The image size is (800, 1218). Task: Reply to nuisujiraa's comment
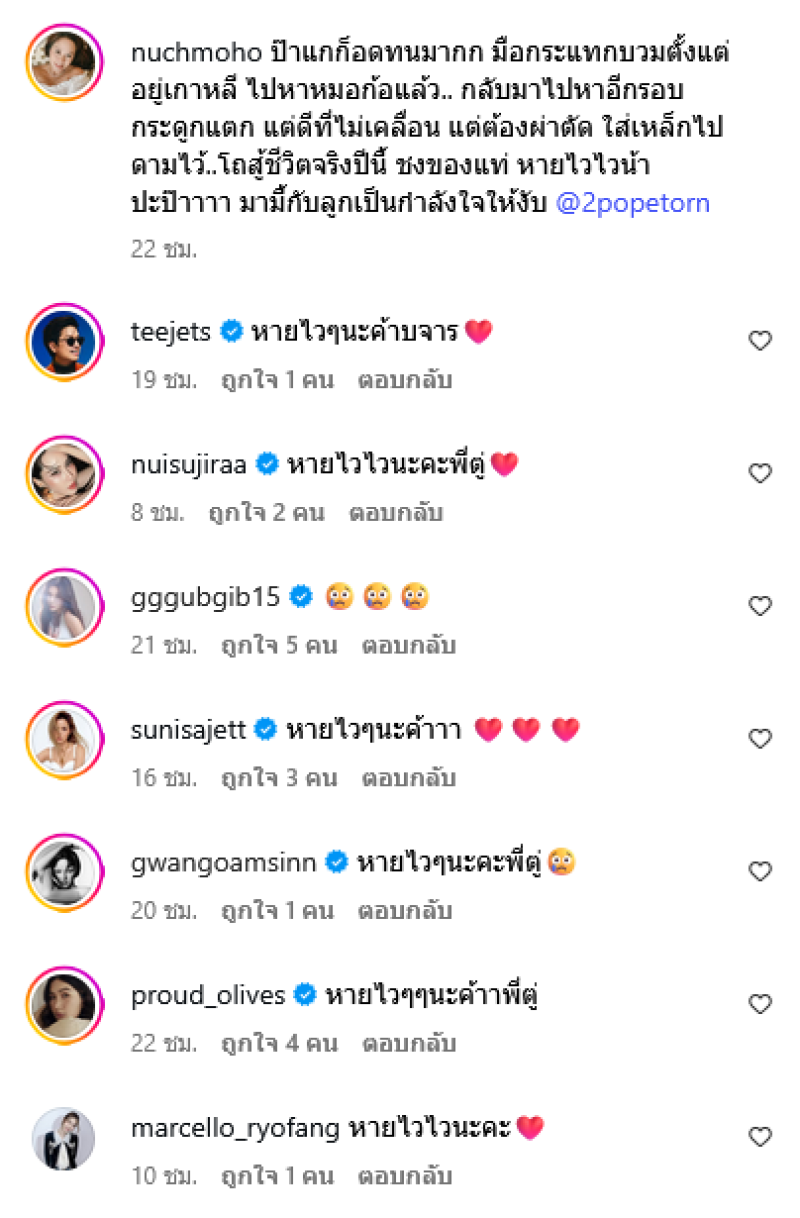coord(395,513)
